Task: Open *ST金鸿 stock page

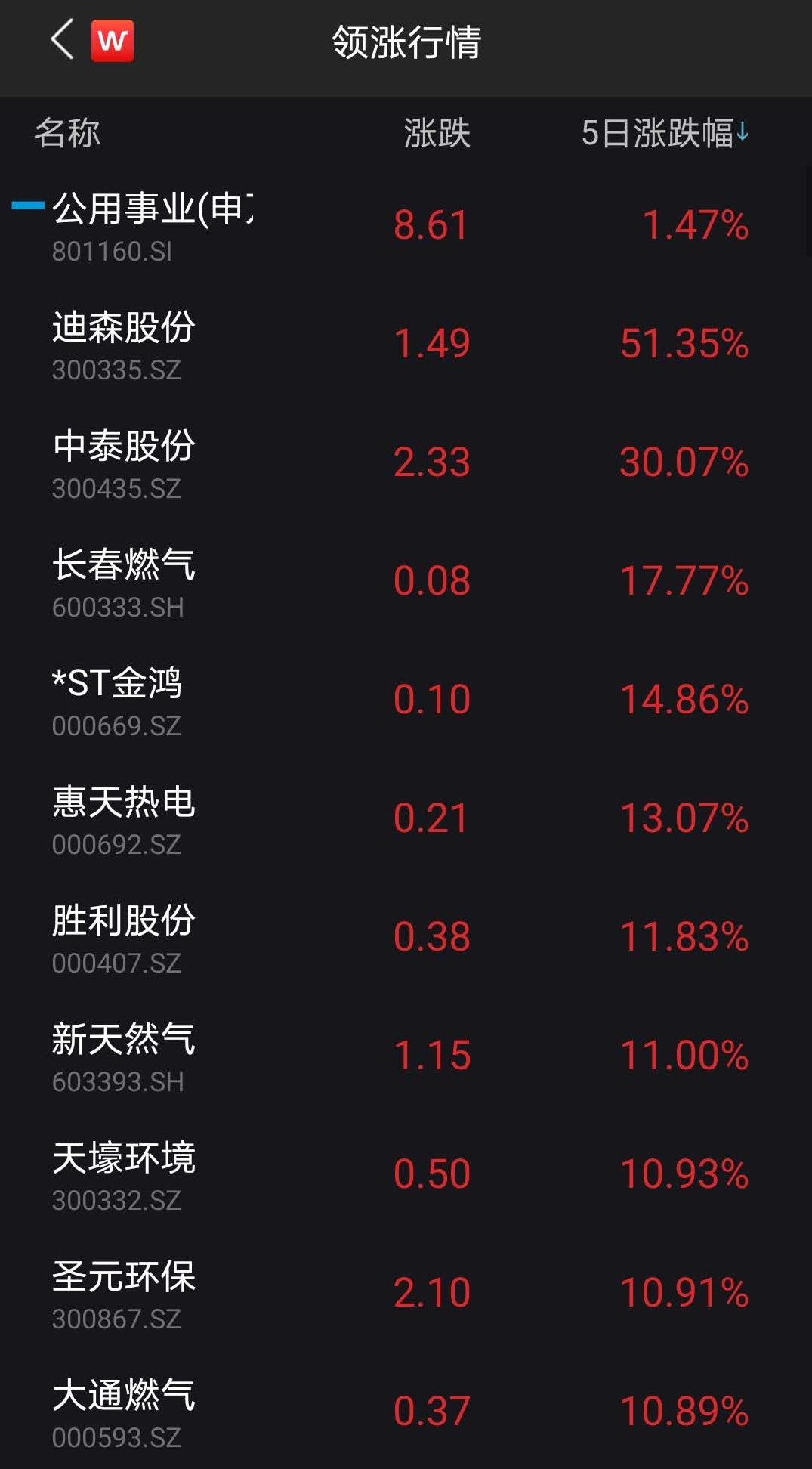Action: coord(117,700)
